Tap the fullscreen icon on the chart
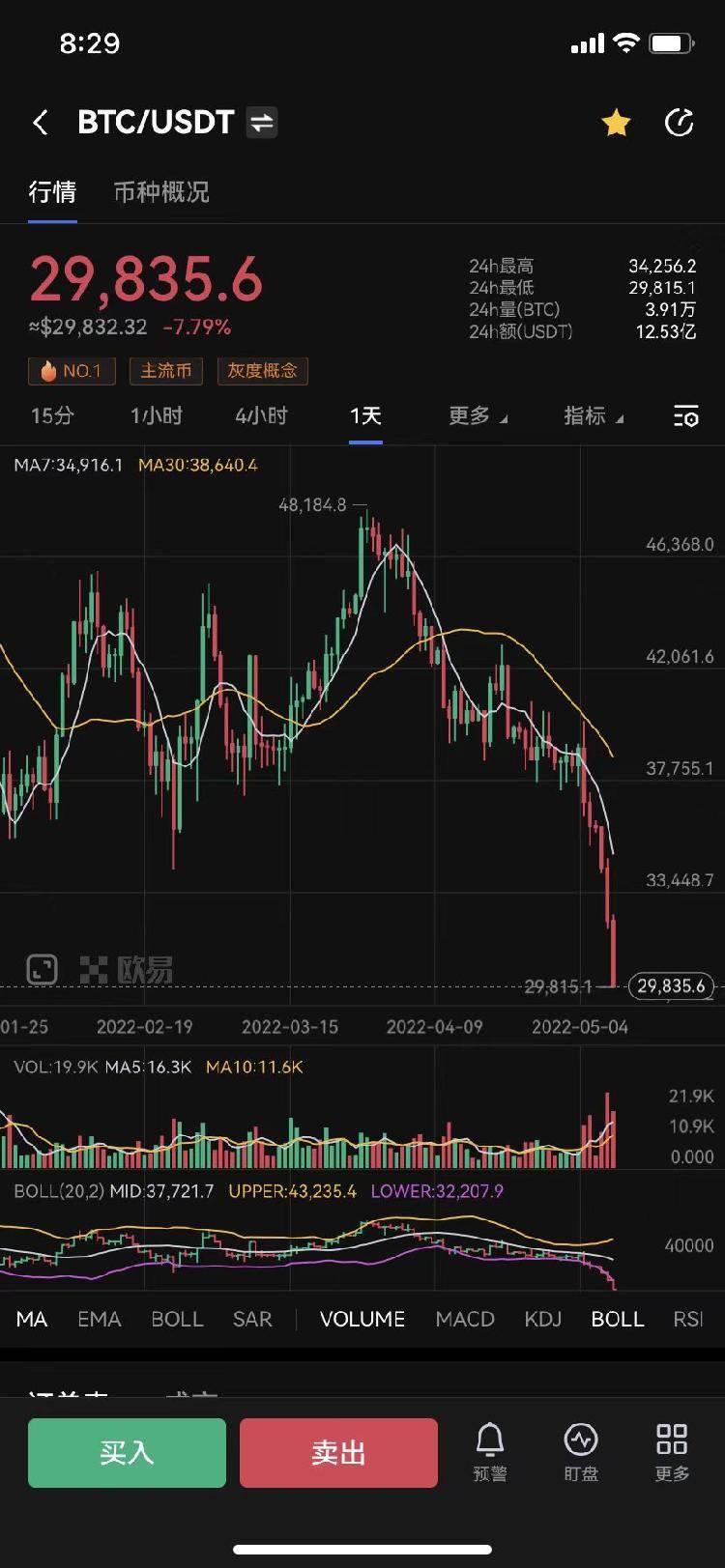The width and height of the screenshot is (725, 1568). tap(40, 969)
